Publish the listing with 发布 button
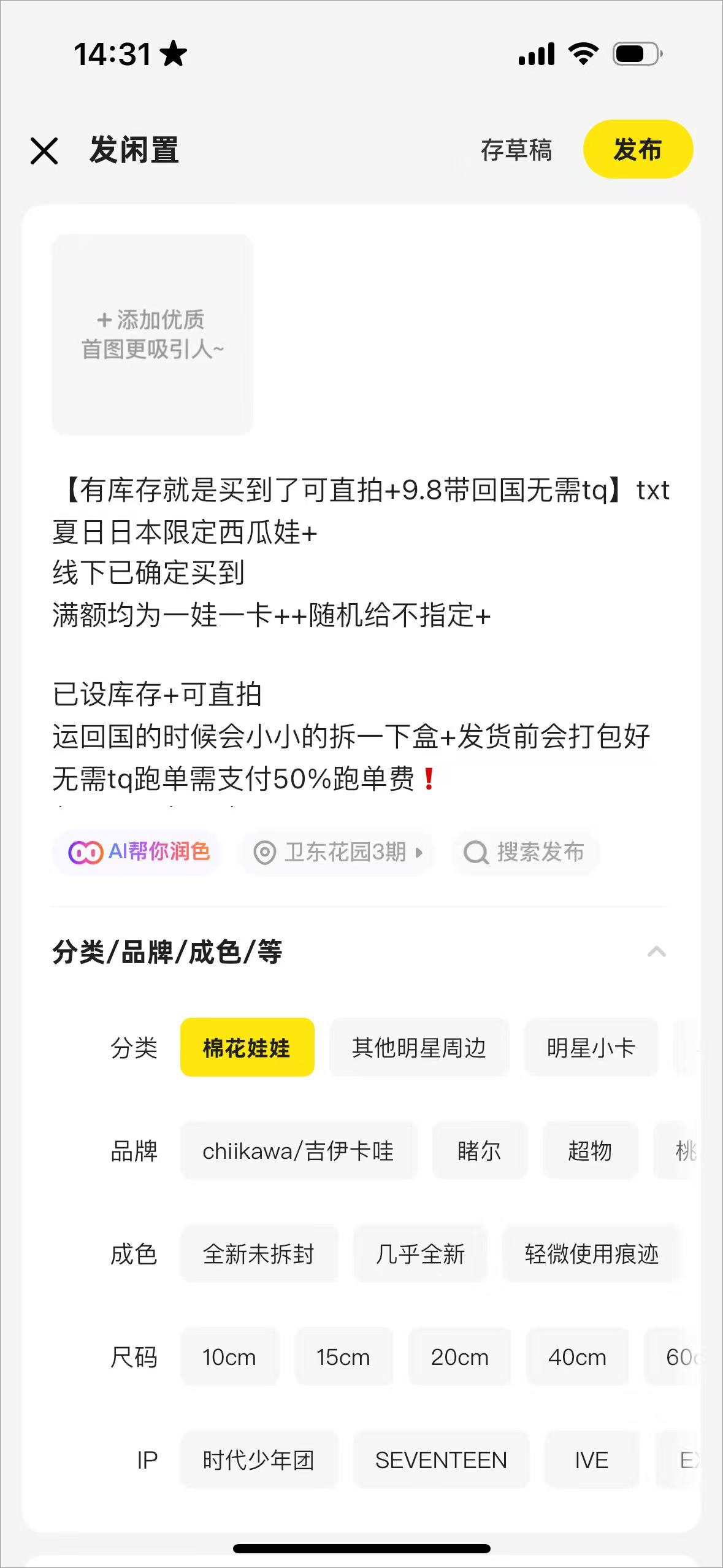 (x=637, y=149)
